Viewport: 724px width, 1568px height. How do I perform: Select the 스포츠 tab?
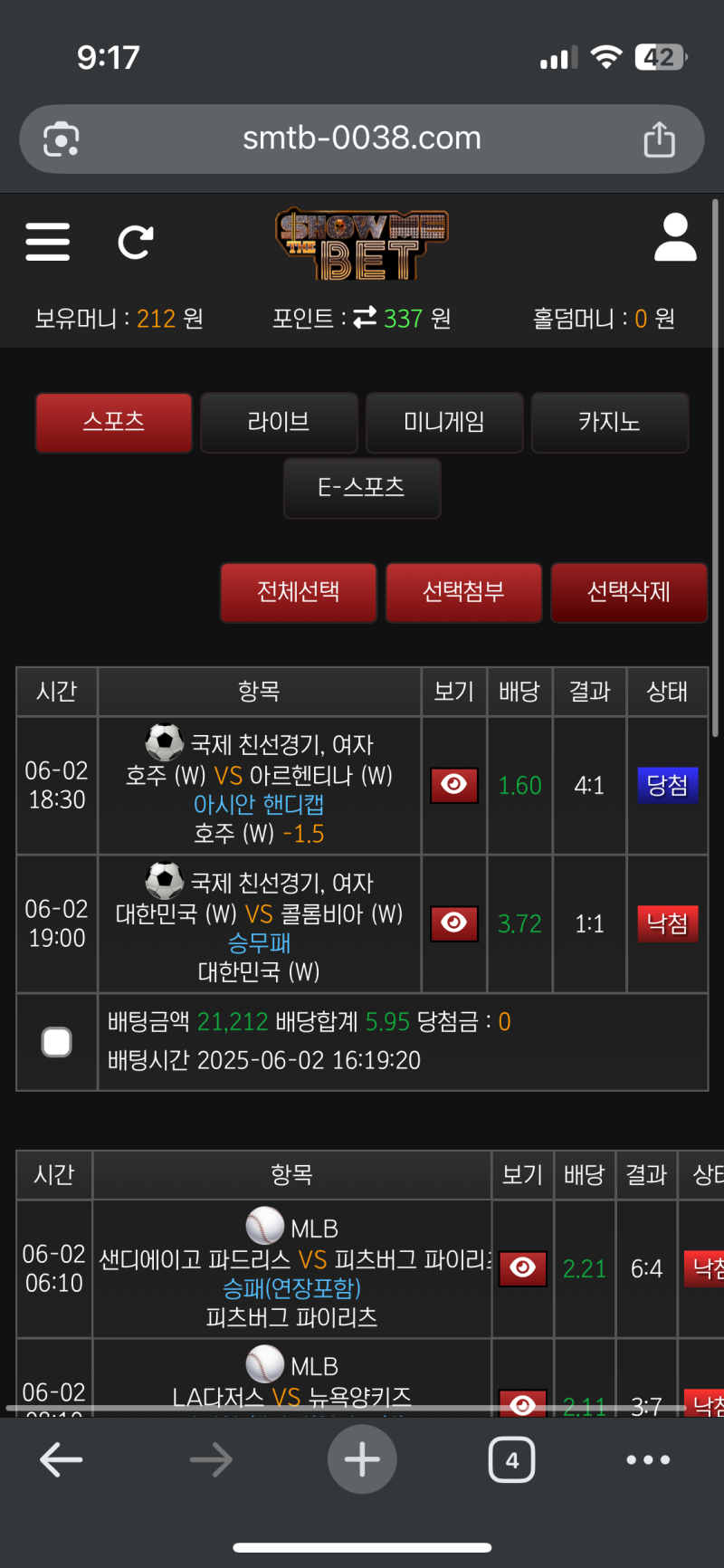coord(114,422)
